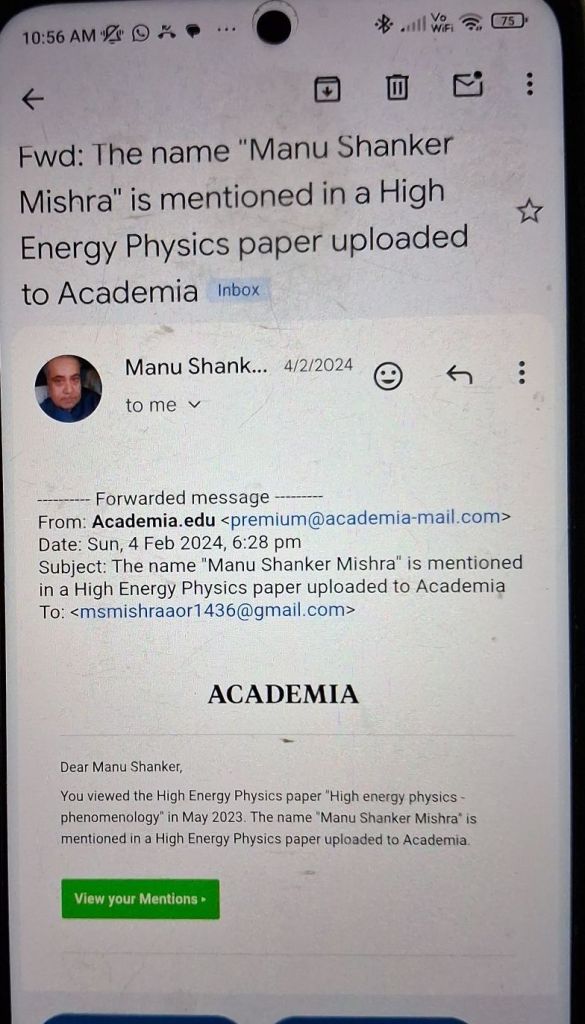Open sender Manu Shanker's profile picture
Screen dimensions: 585x1024
click(x=68, y=389)
